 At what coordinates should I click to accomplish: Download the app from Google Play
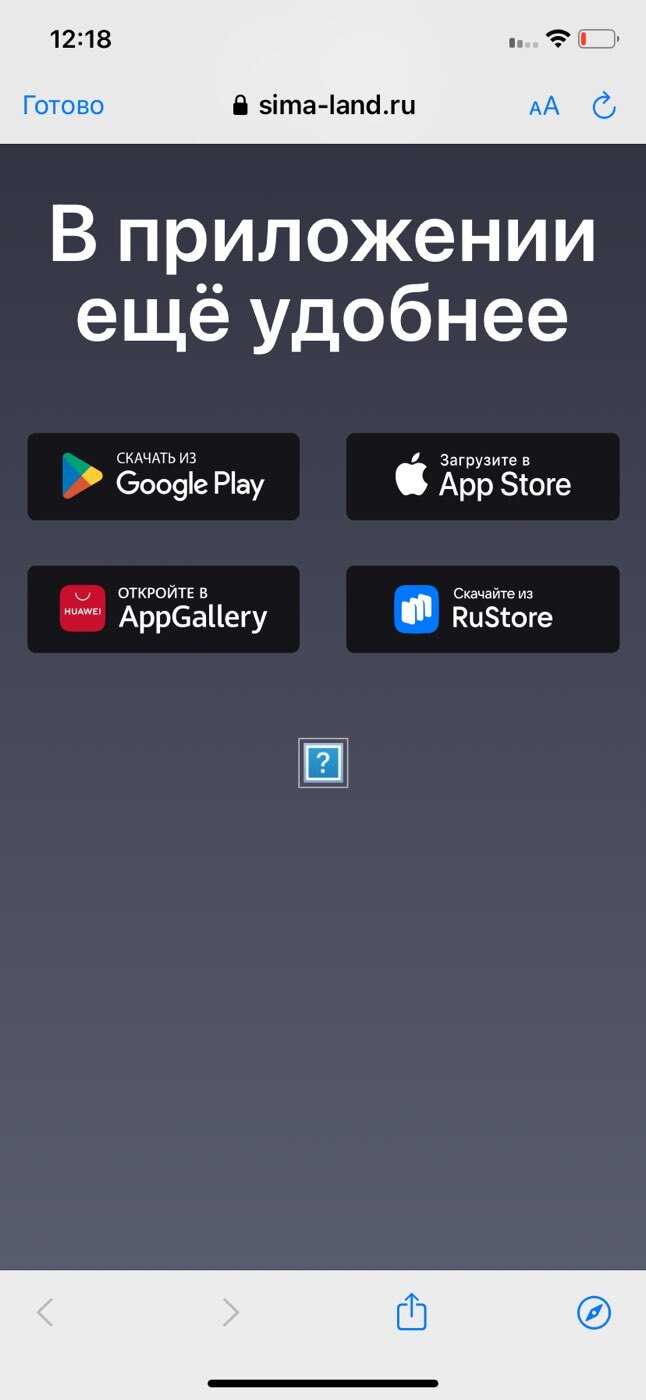tap(163, 476)
